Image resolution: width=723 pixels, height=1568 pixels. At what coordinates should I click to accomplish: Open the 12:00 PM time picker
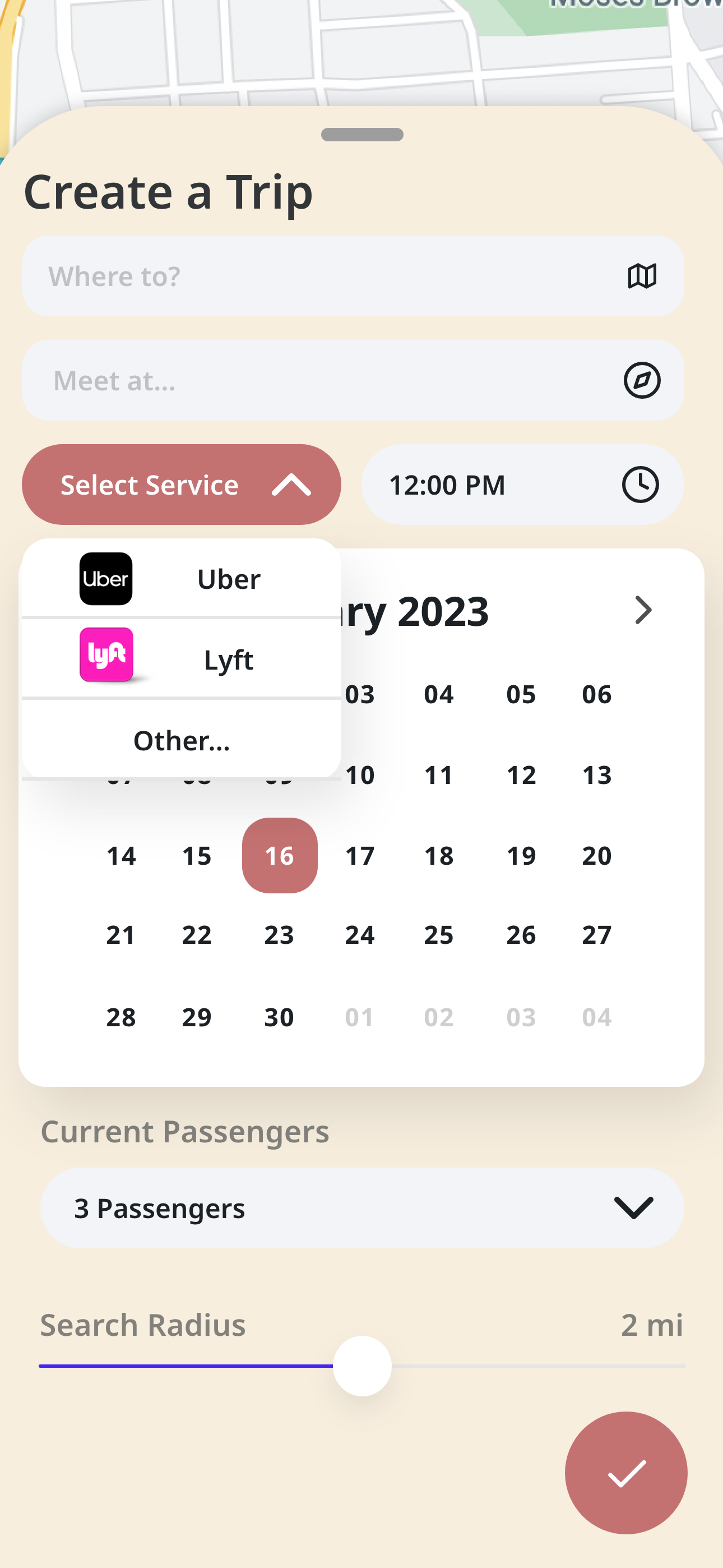pyautogui.click(x=522, y=485)
